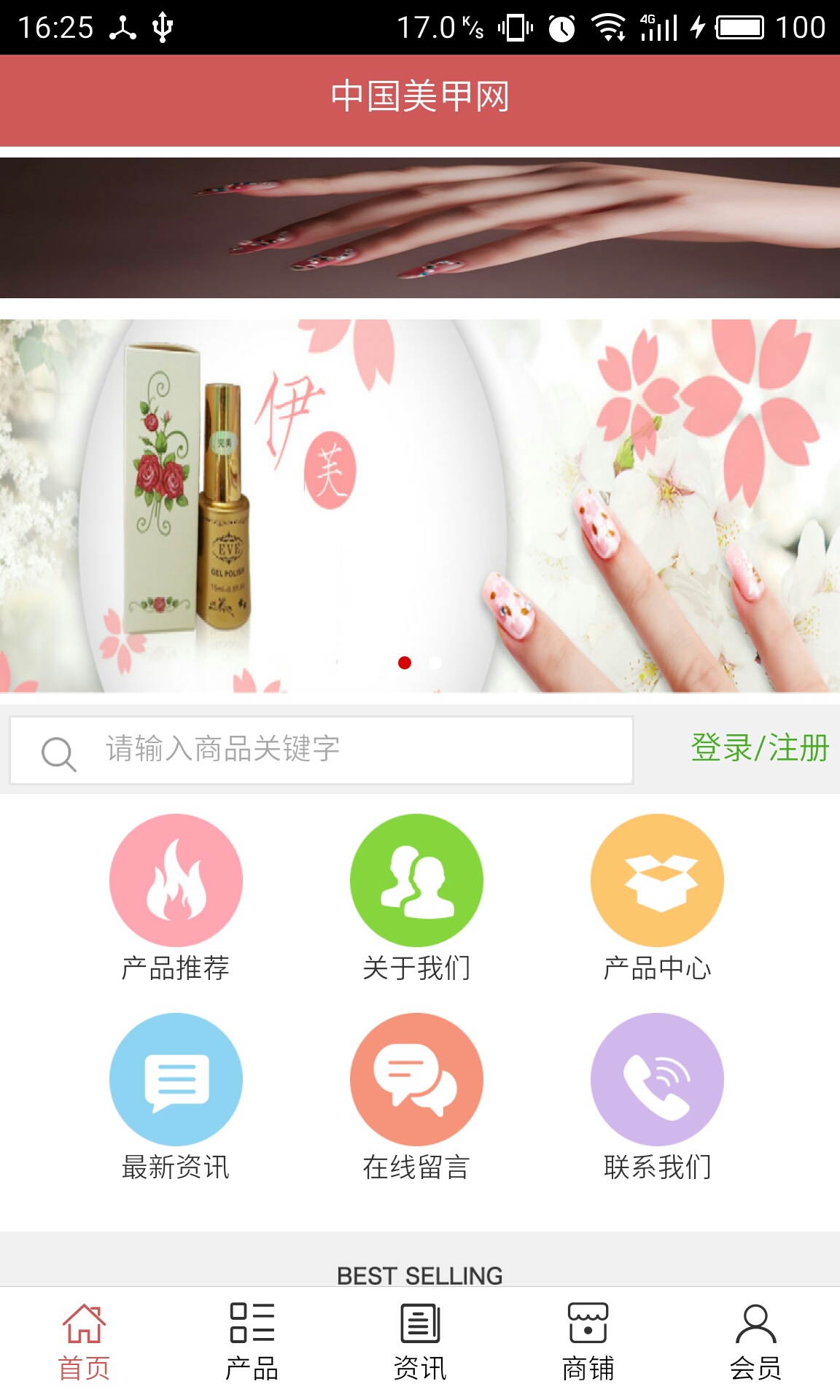Focus the 请输入商品关键字 search field
Viewport: 840px width, 1400px height.
[x=328, y=755]
